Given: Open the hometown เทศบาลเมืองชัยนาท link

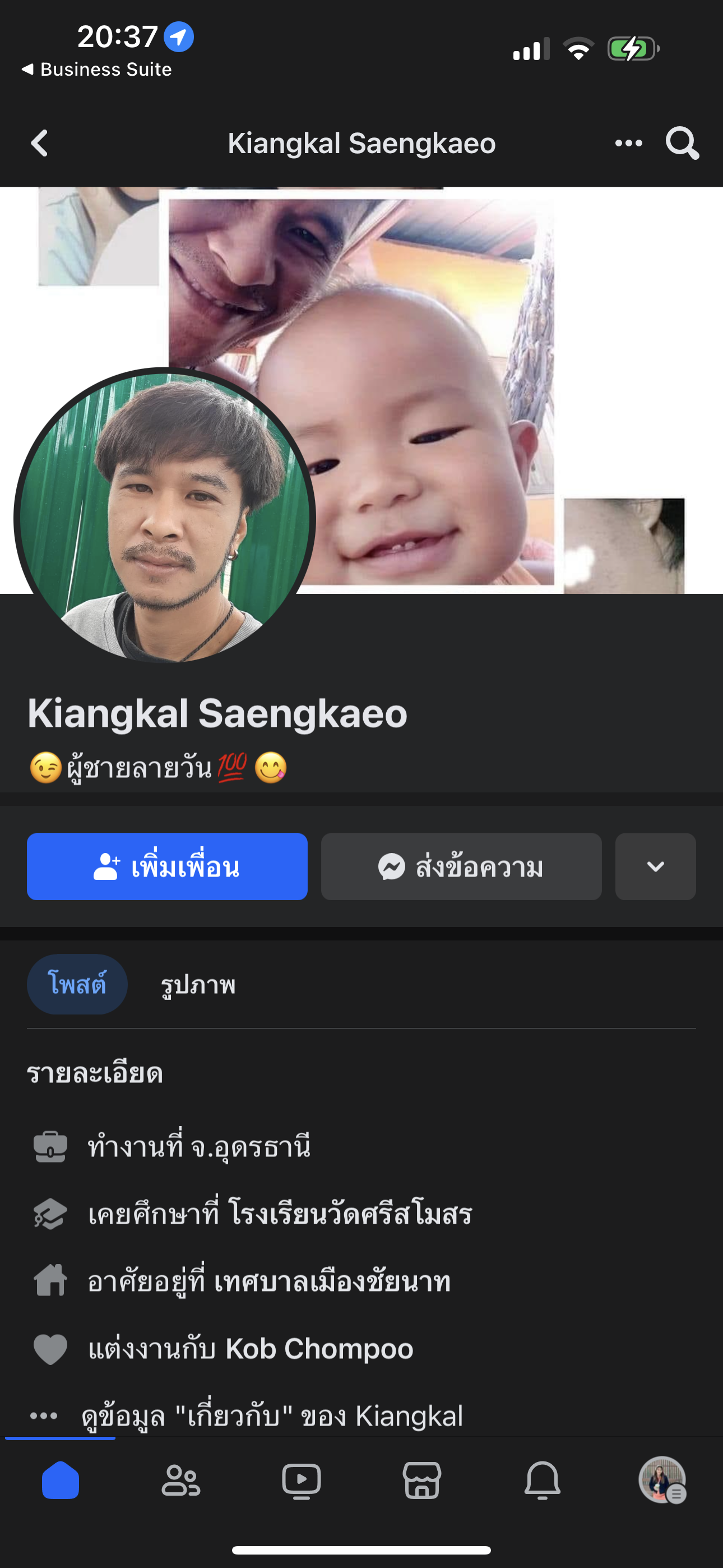Looking at the screenshot, I should (332, 1281).
